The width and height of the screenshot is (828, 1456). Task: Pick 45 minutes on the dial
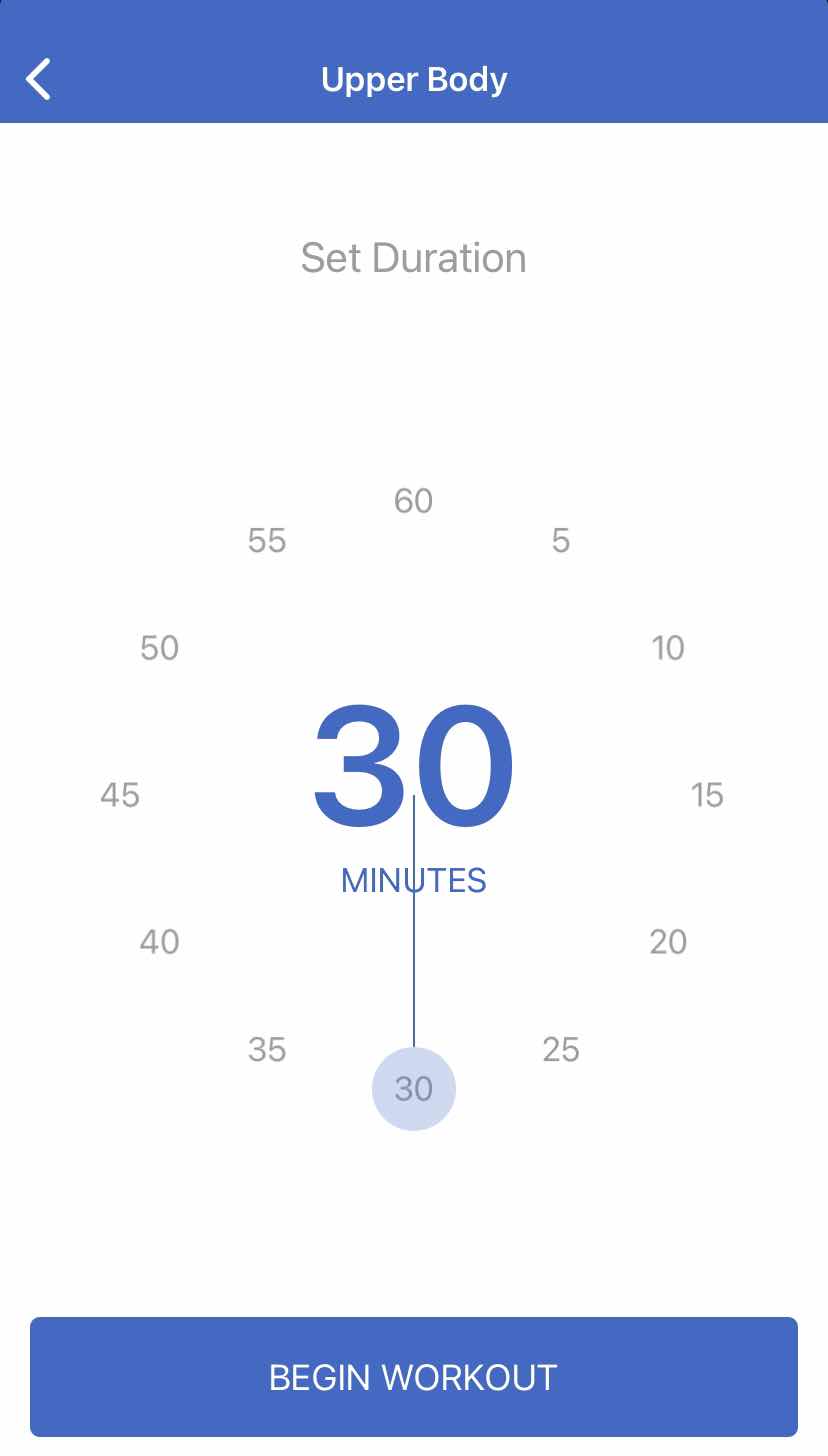click(x=120, y=795)
